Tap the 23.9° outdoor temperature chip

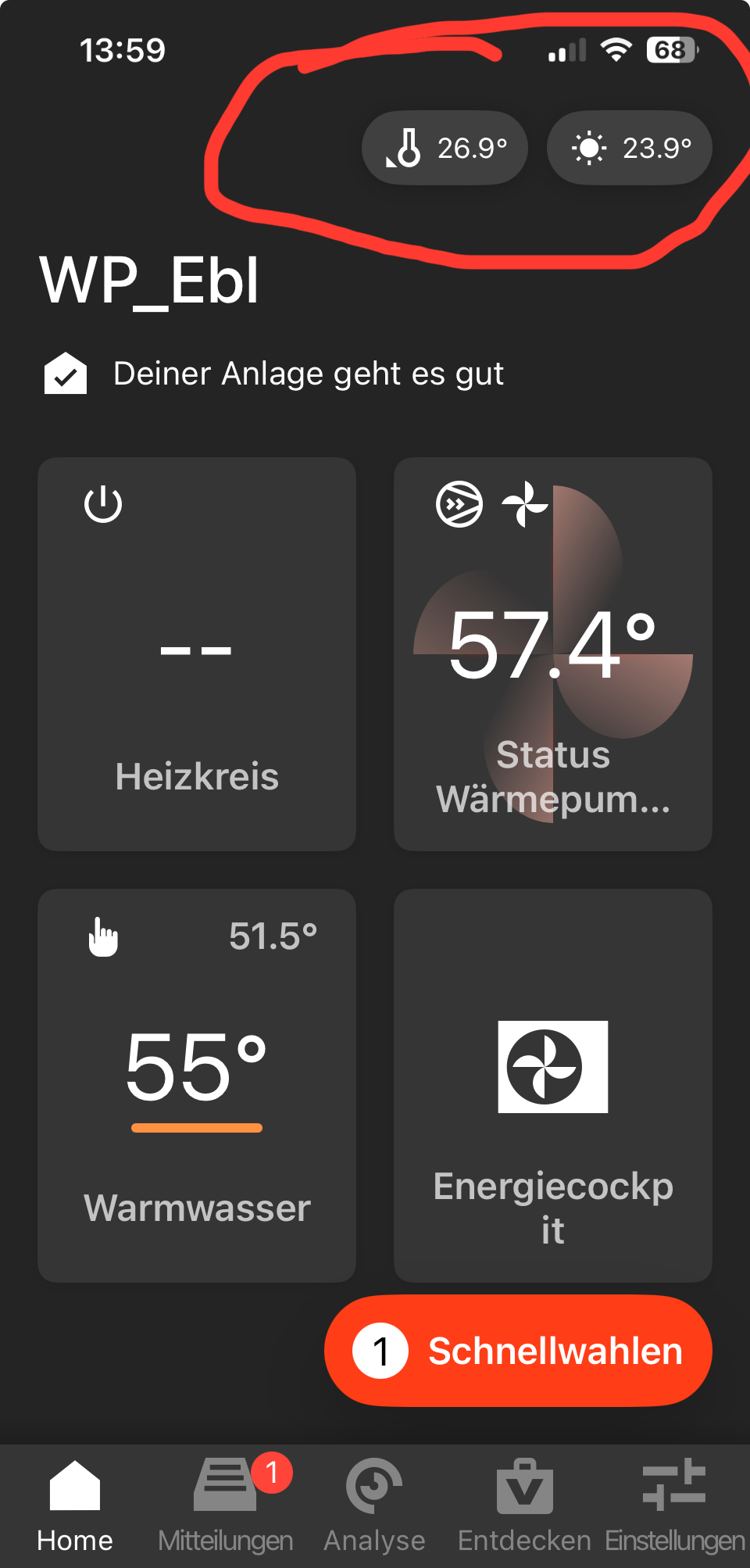pos(629,148)
